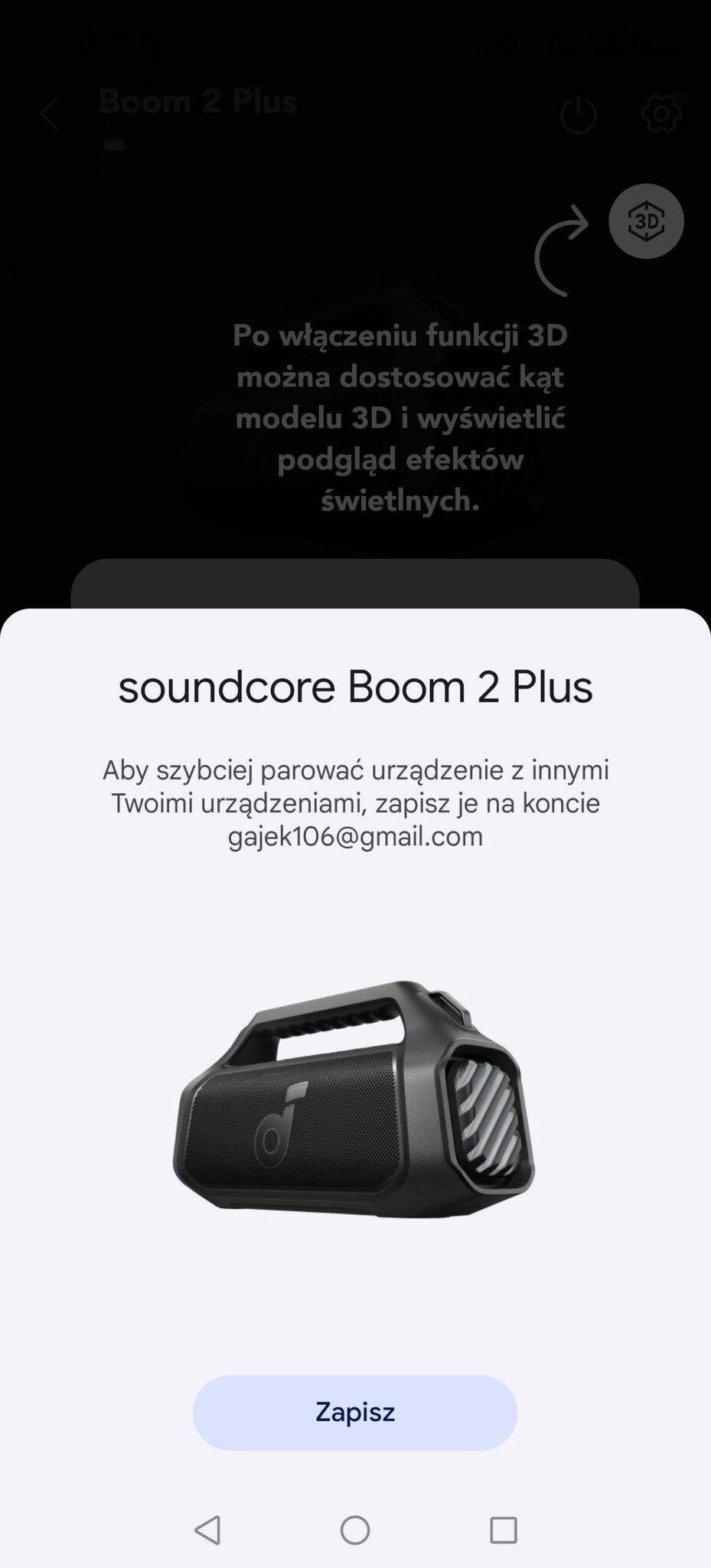
Task: Save the soundcore Boom 2 Plus with Zapisz
Action: tap(355, 1412)
